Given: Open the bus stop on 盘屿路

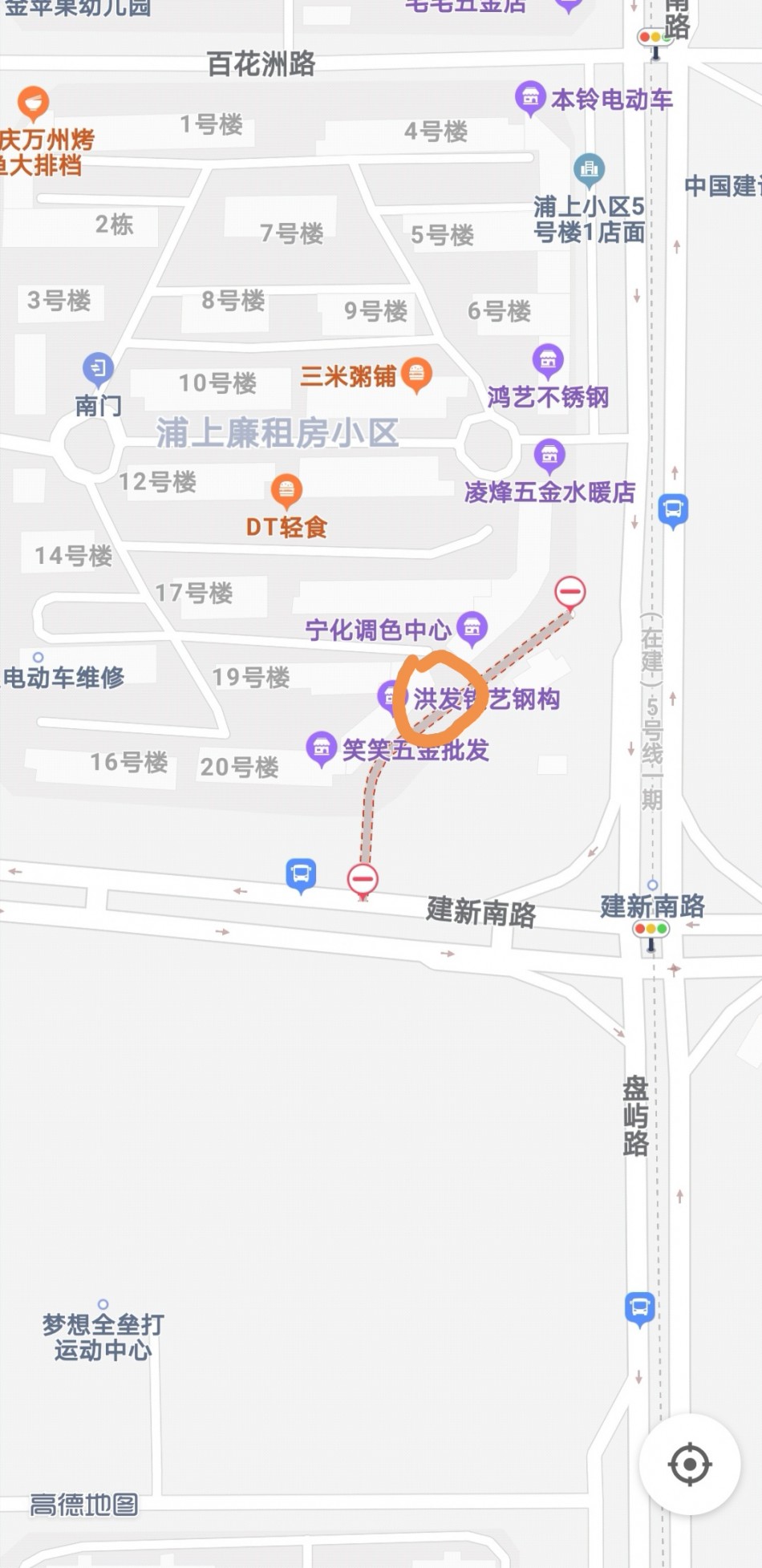Looking at the screenshot, I should [x=639, y=1307].
